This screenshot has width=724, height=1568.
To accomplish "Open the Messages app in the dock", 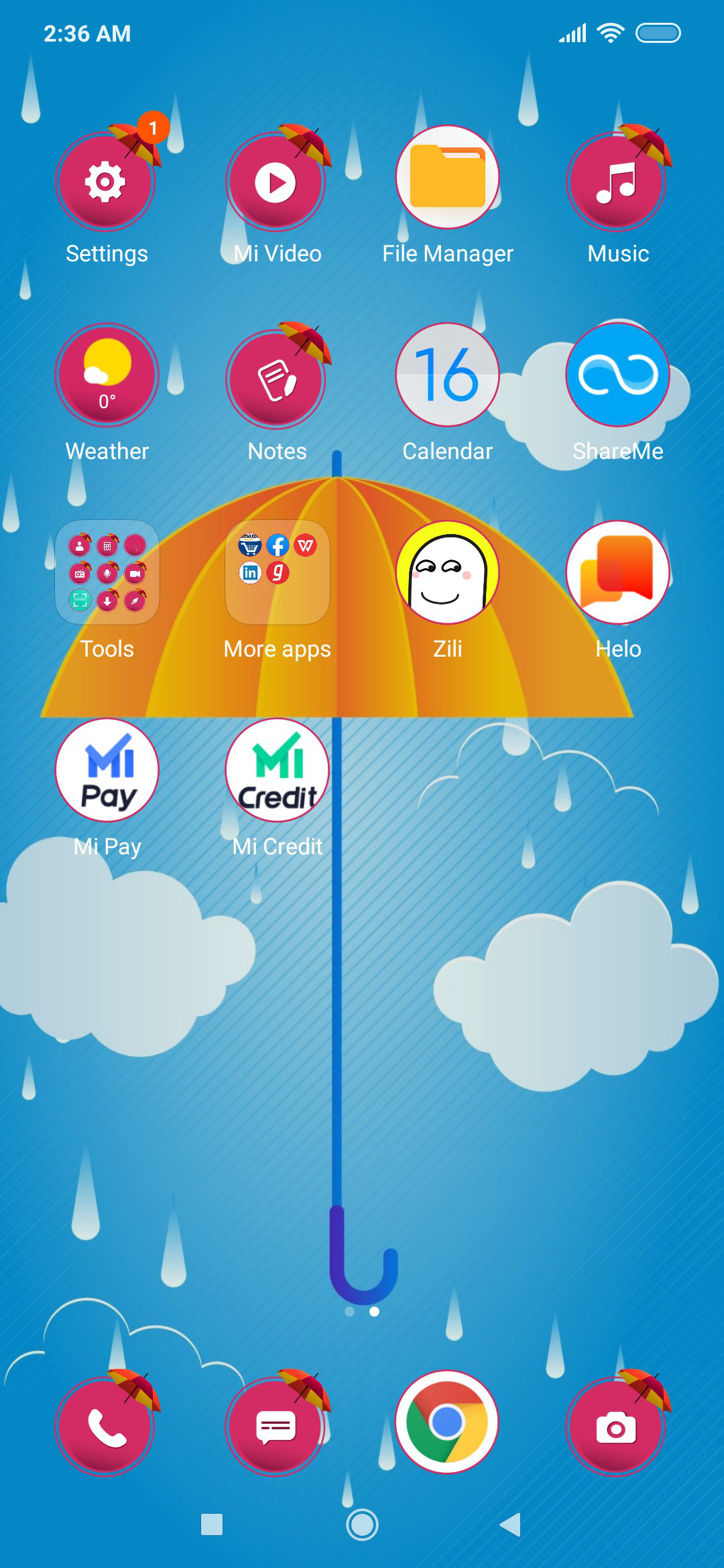I will (276, 1425).
